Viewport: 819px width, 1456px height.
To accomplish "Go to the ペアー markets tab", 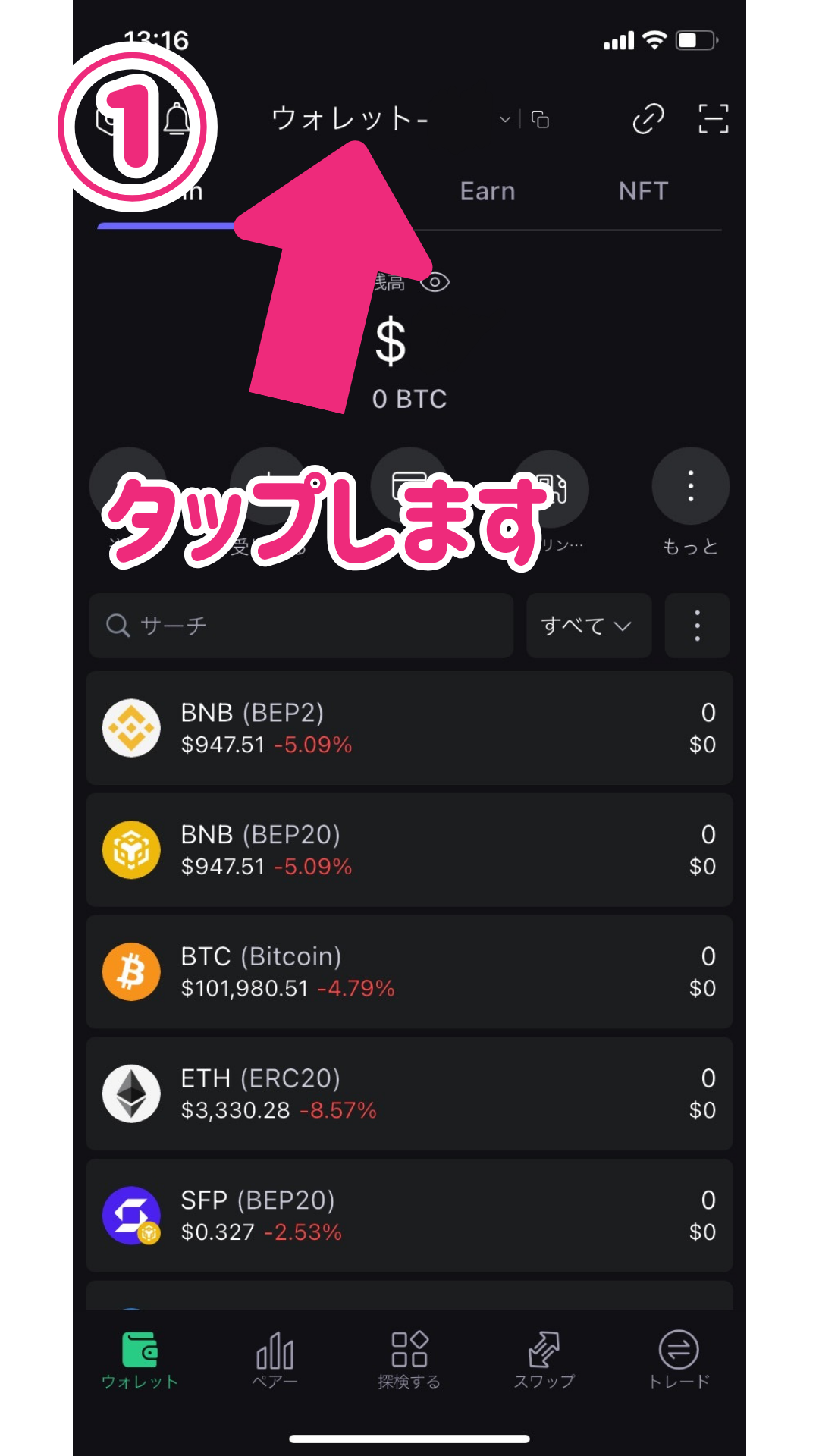I will pos(275,1360).
